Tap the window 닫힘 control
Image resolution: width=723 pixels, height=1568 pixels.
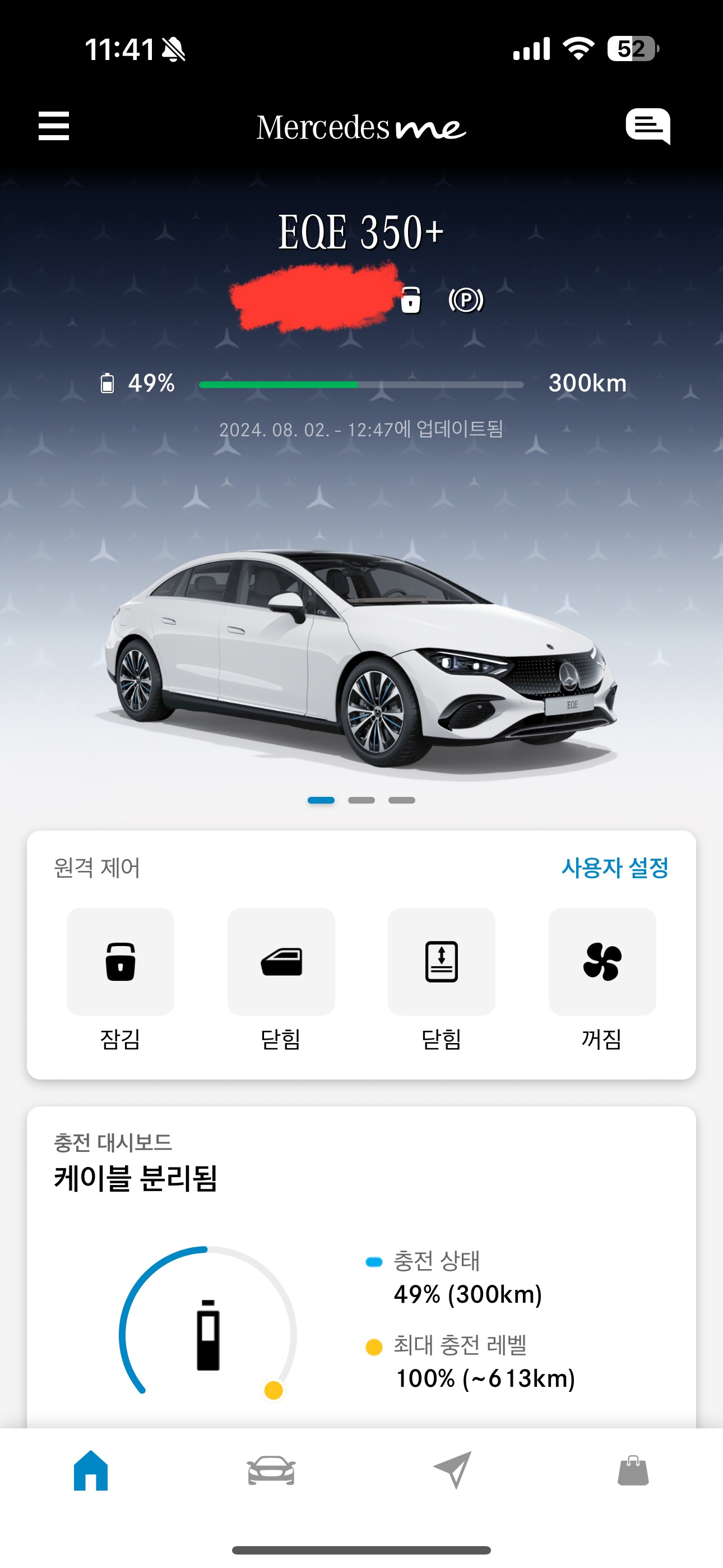[281, 961]
